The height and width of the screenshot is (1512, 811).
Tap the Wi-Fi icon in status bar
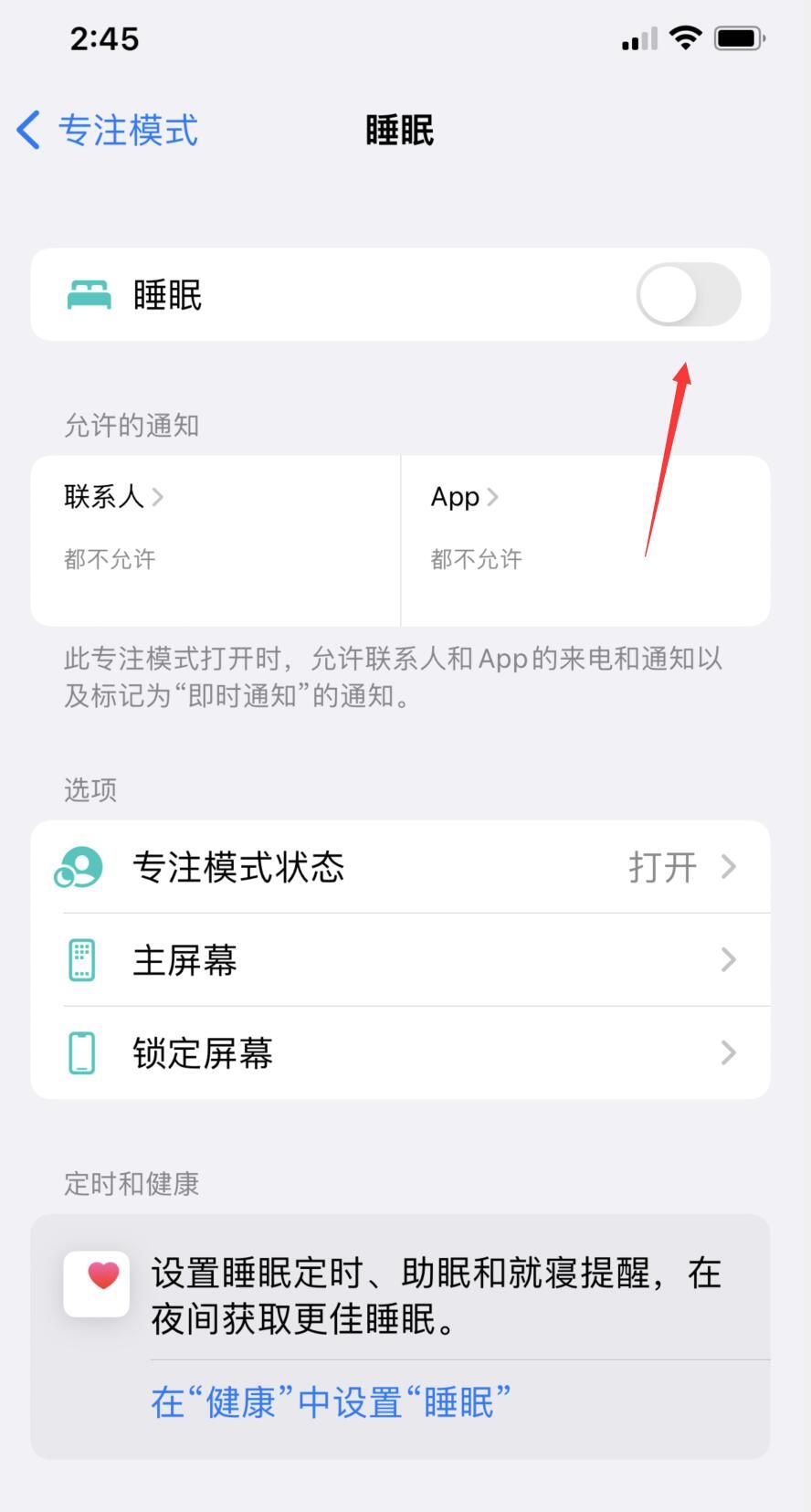pyautogui.click(x=685, y=37)
